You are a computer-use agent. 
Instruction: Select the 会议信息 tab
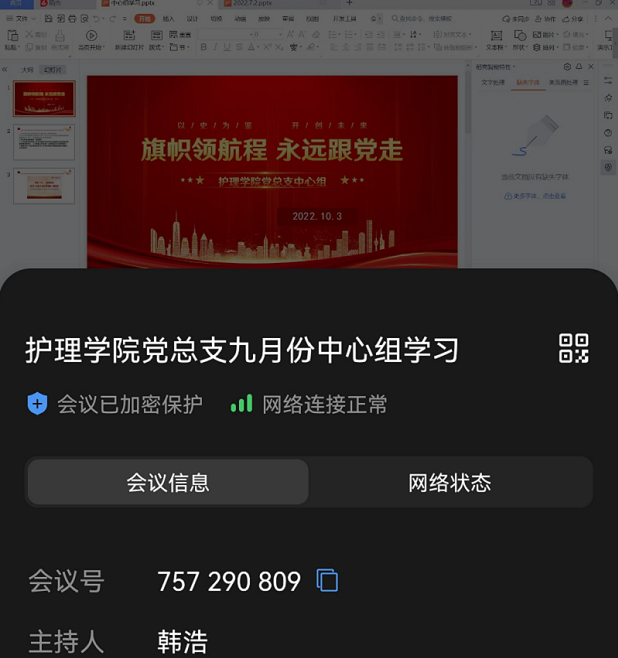click(168, 483)
